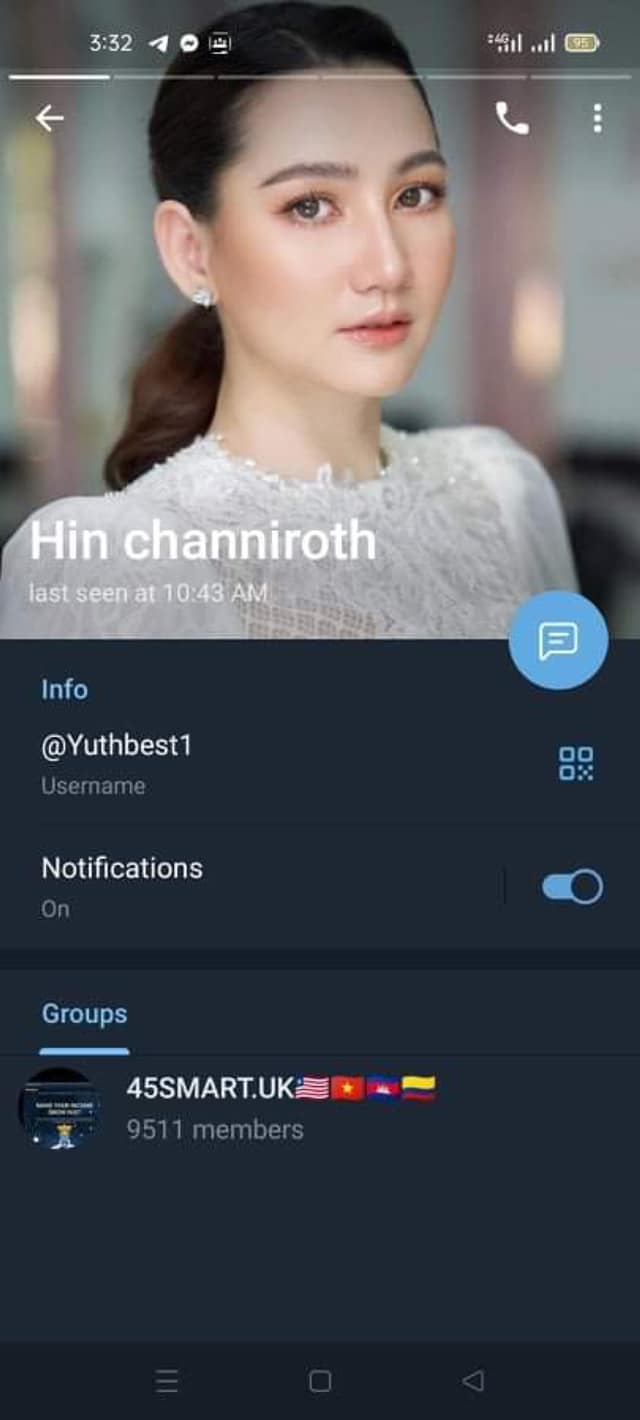Start a voice call with this contact
640x1420 pixels.
512,119
